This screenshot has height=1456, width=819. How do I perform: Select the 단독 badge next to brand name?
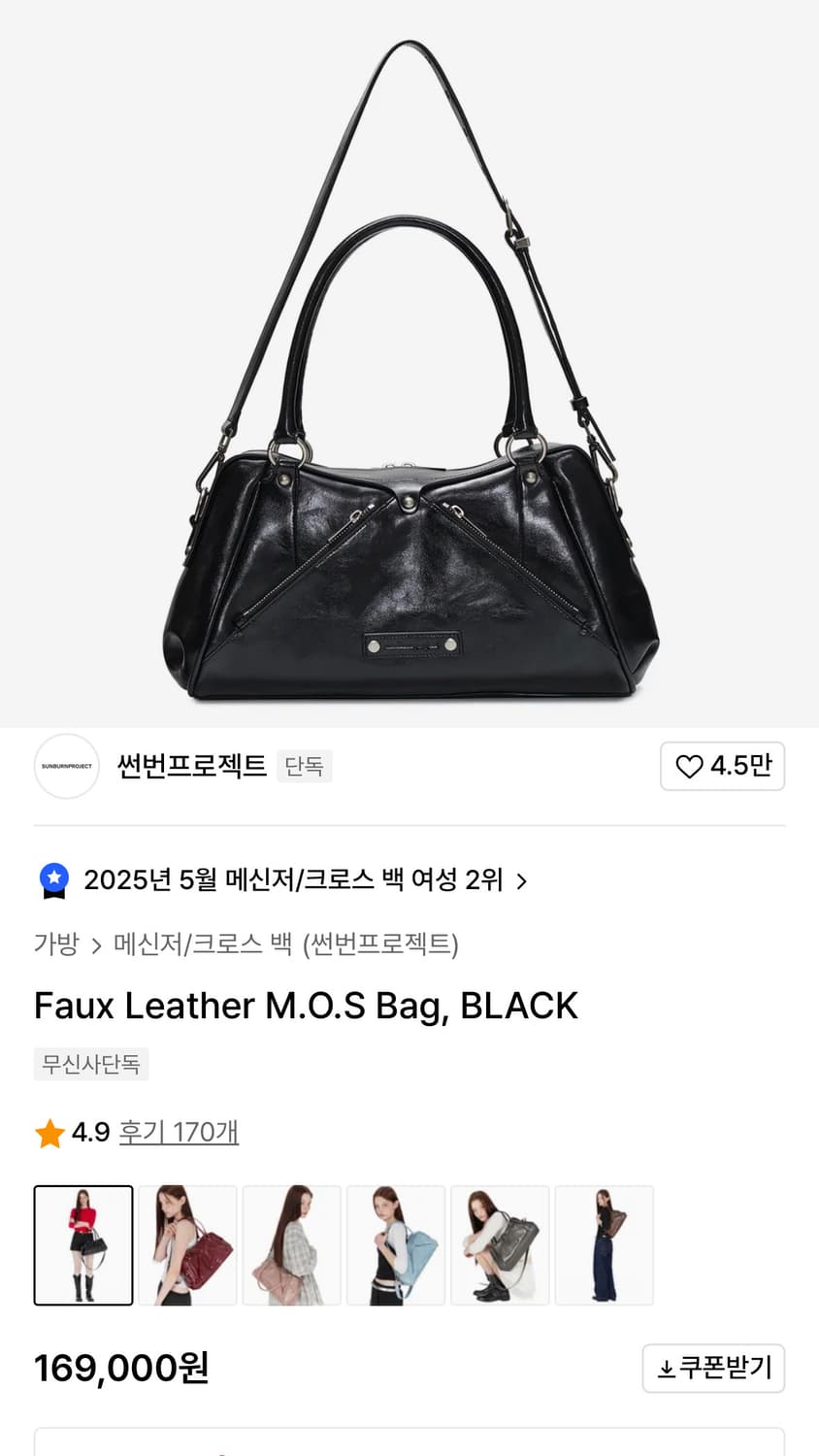(304, 766)
